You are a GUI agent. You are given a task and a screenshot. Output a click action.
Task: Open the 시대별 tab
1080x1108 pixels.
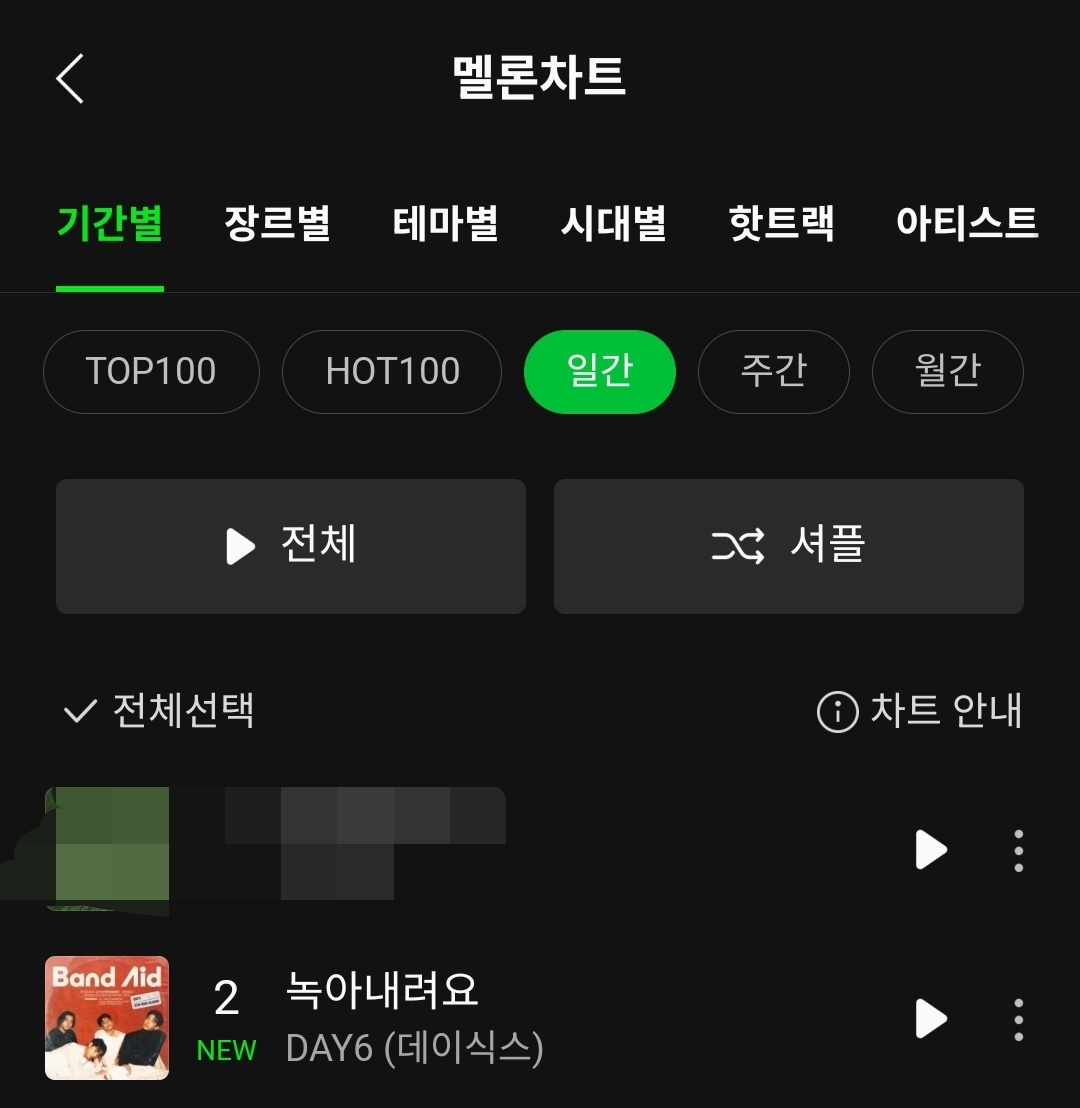point(613,223)
